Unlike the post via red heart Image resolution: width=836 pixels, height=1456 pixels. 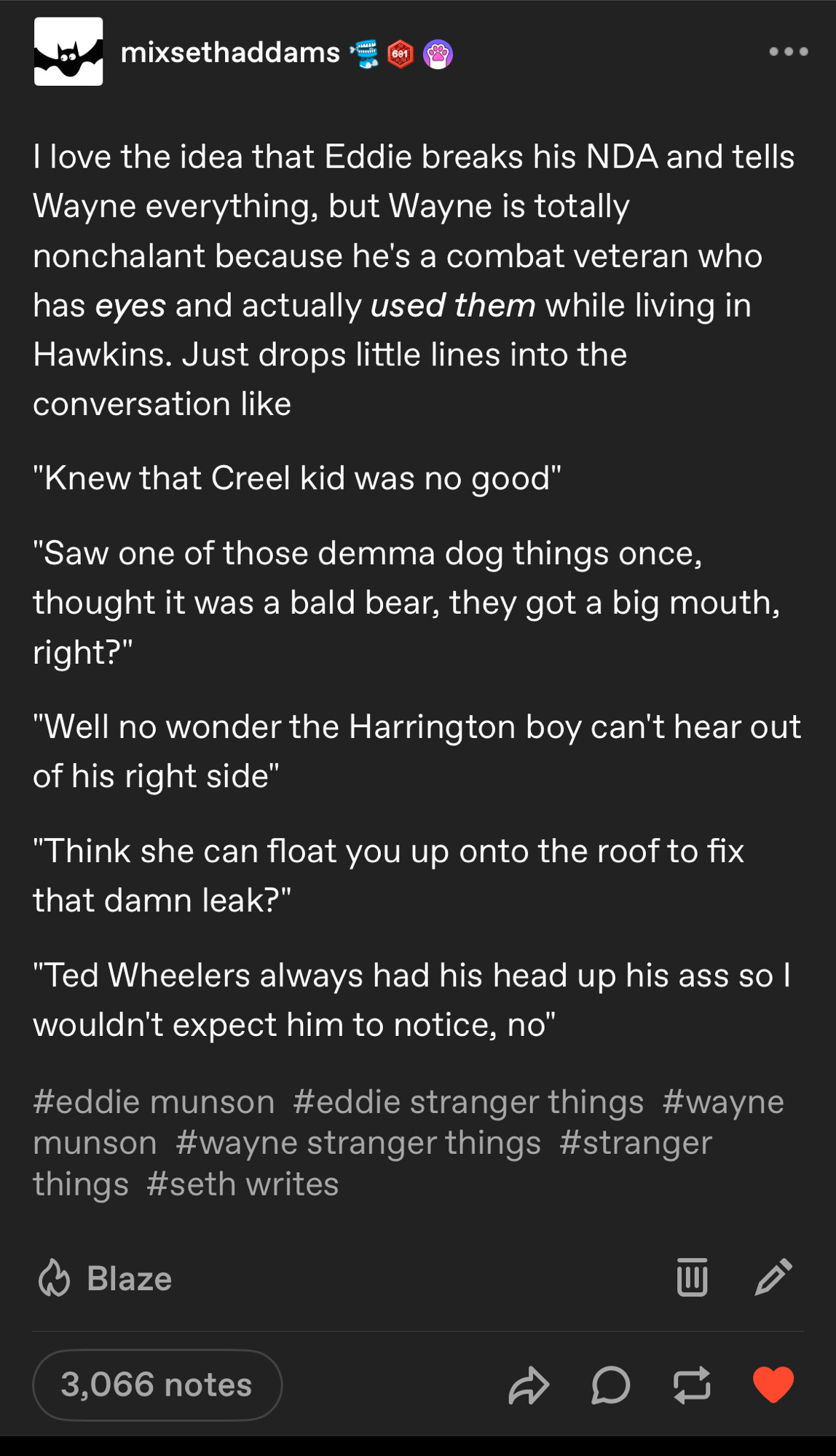[773, 1385]
